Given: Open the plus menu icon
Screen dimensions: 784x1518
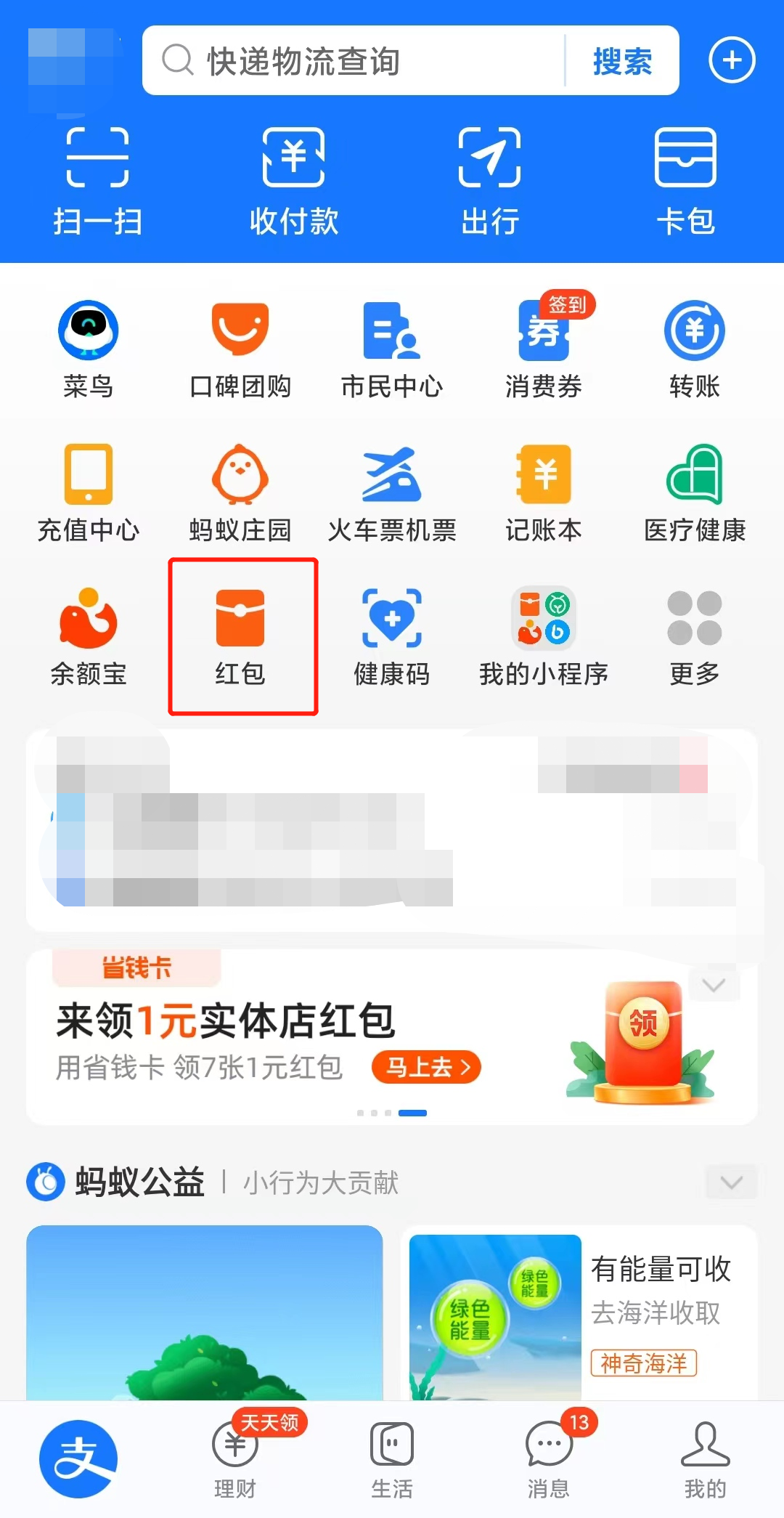Looking at the screenshot, I should coord(732,60).
